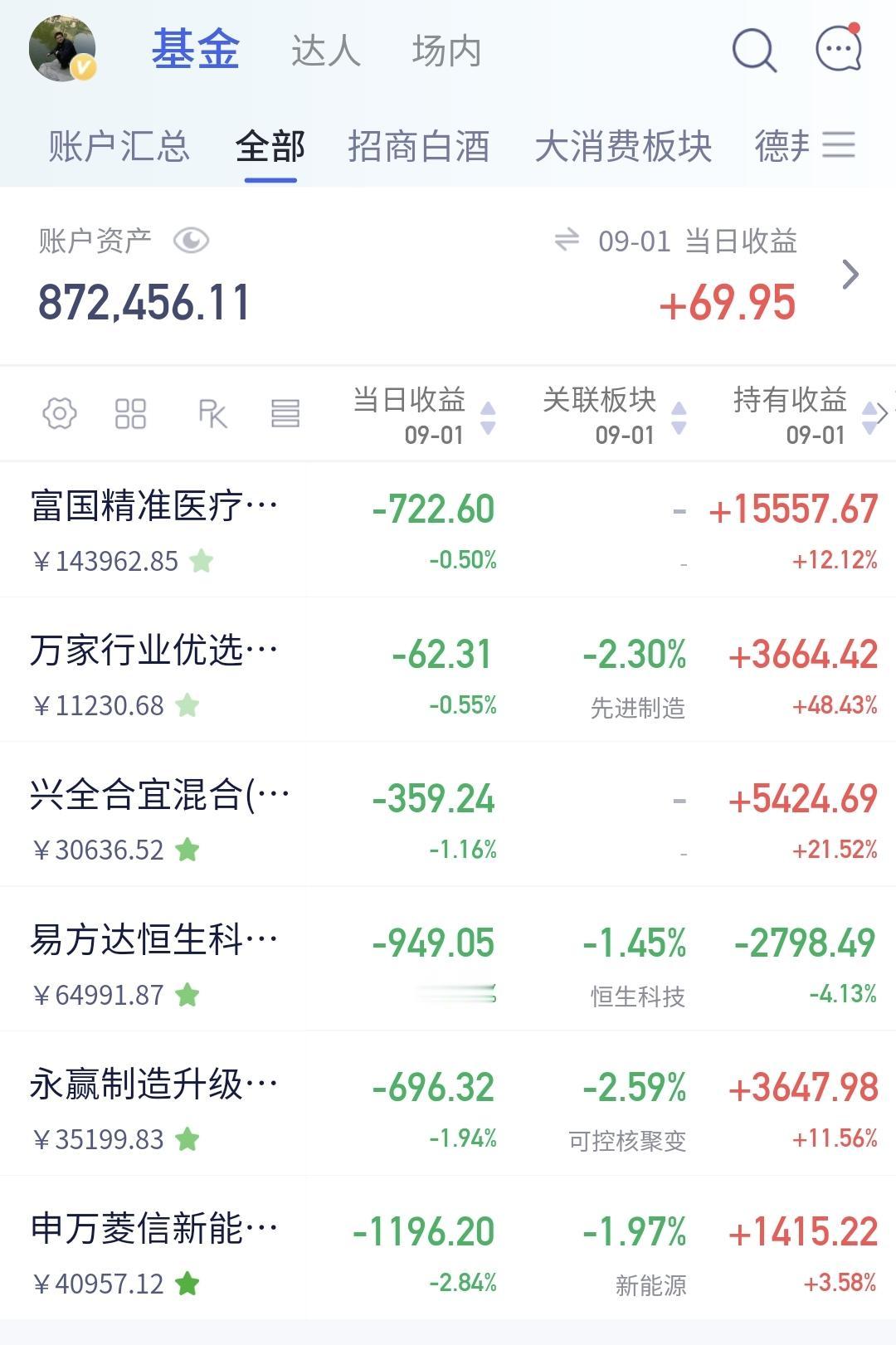Hide account assets with the eye icon

tap(191, 241)
